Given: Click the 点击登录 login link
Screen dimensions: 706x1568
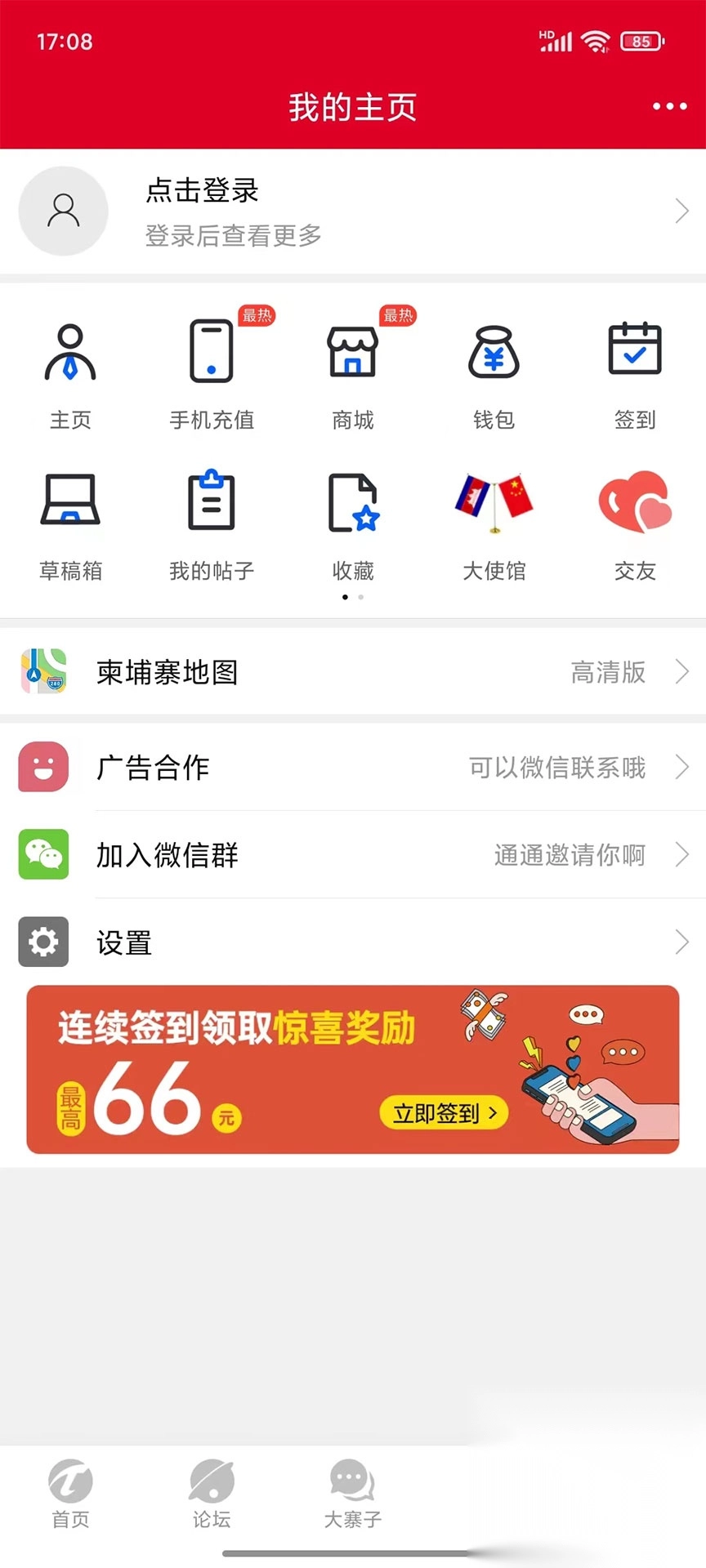Looking at the screenshot, I should point(201,191).
